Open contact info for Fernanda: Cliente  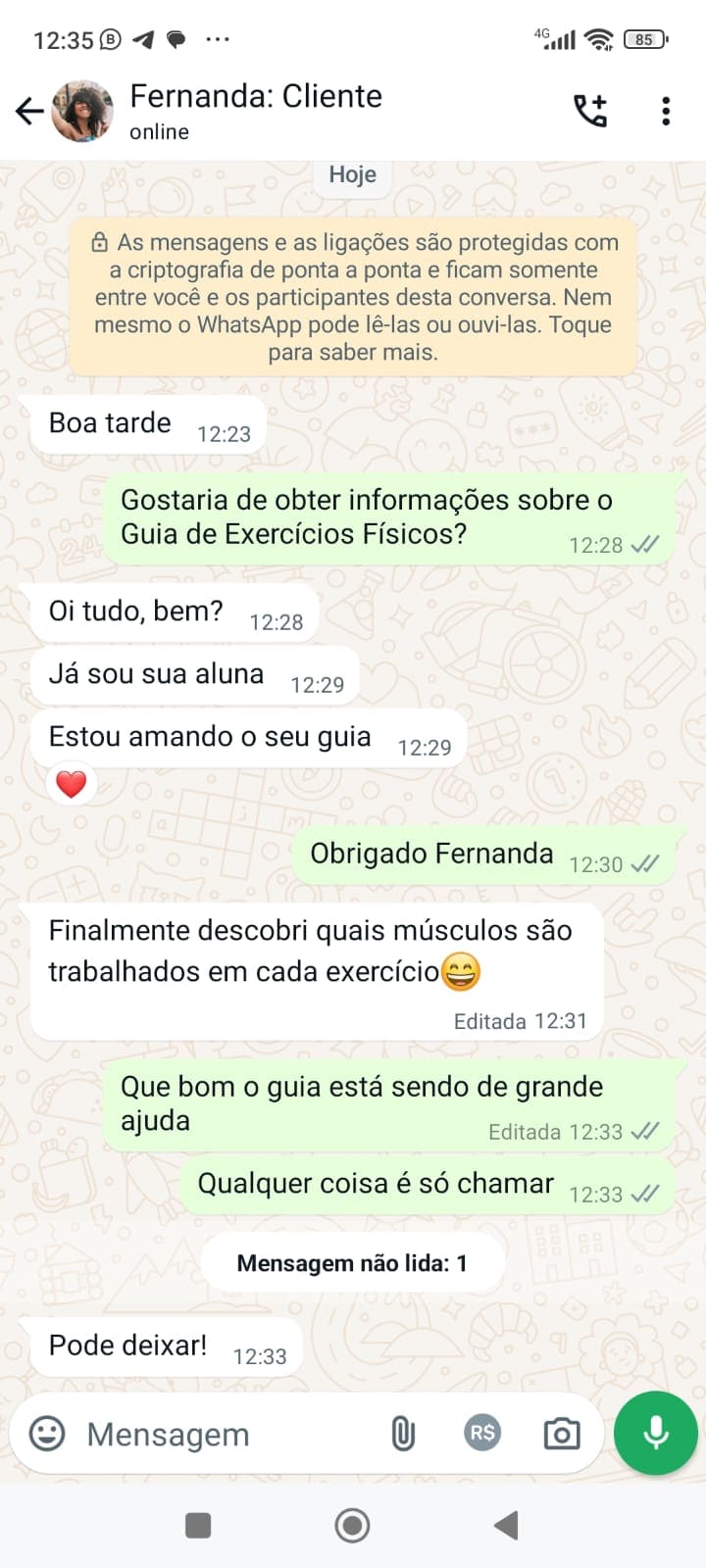pos(256,110)
